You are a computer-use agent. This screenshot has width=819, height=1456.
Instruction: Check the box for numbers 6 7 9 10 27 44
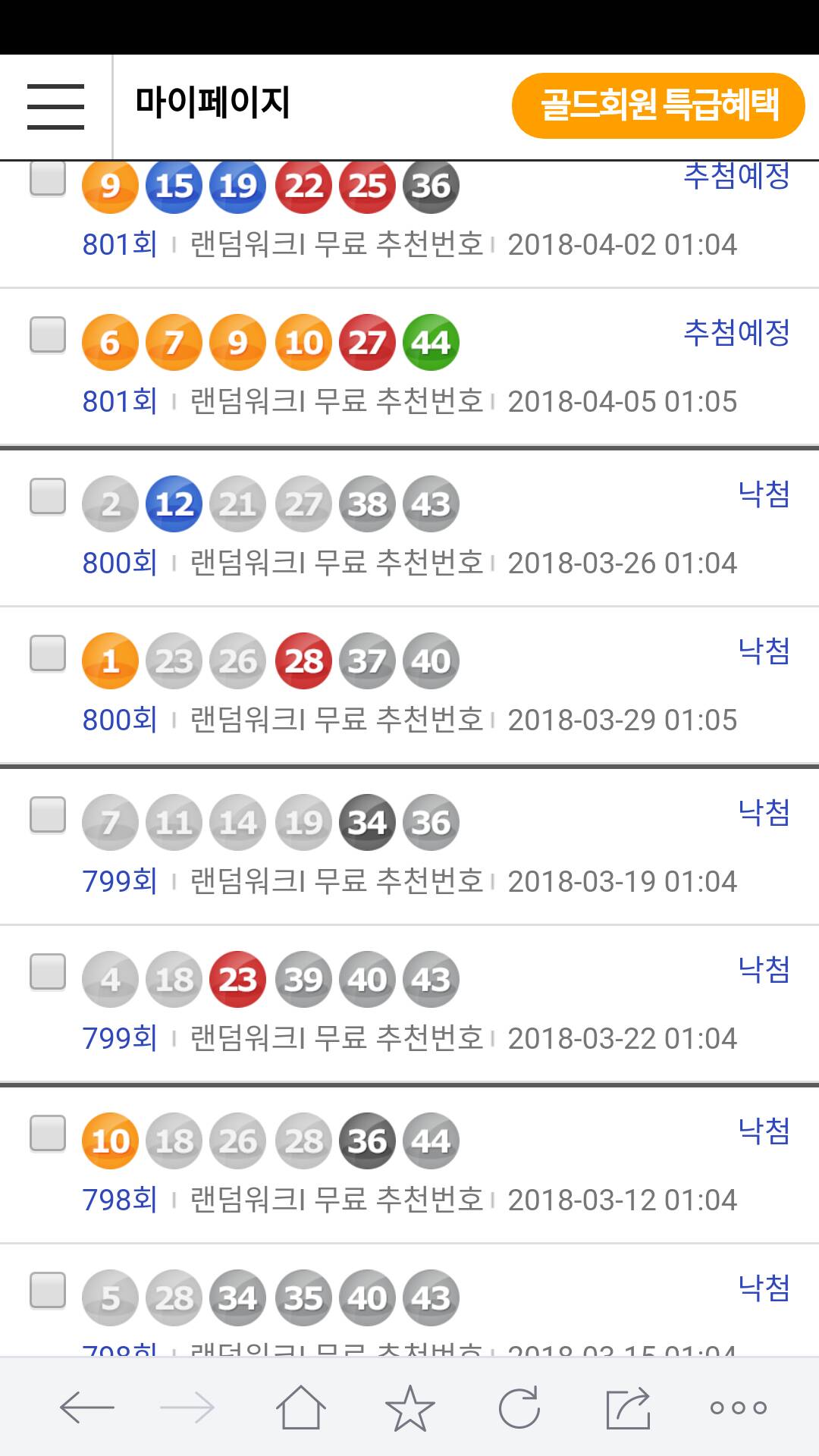coord(48,334)
